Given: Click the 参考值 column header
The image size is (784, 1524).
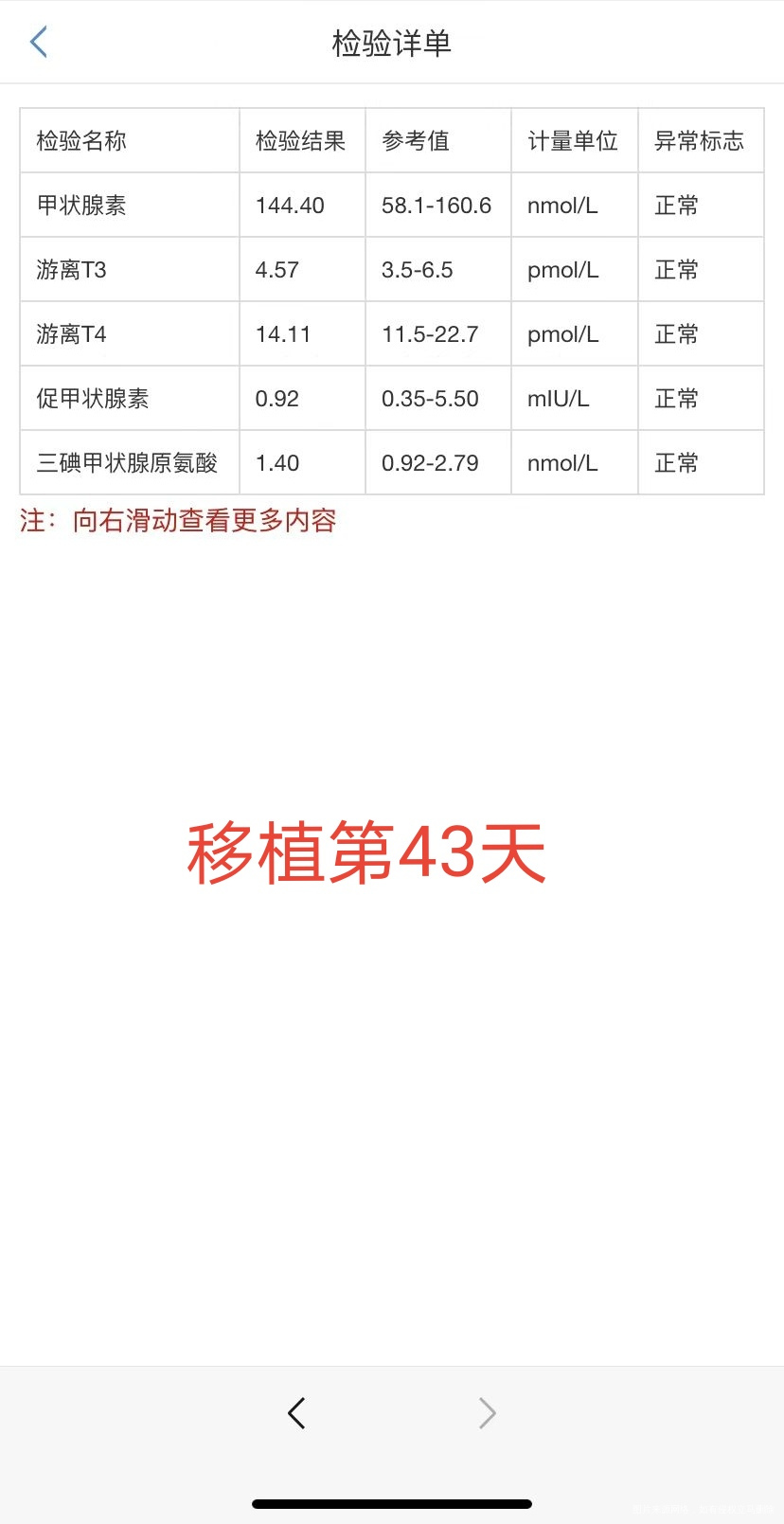Looking at the screenshot, I should (x=417, y=139).
